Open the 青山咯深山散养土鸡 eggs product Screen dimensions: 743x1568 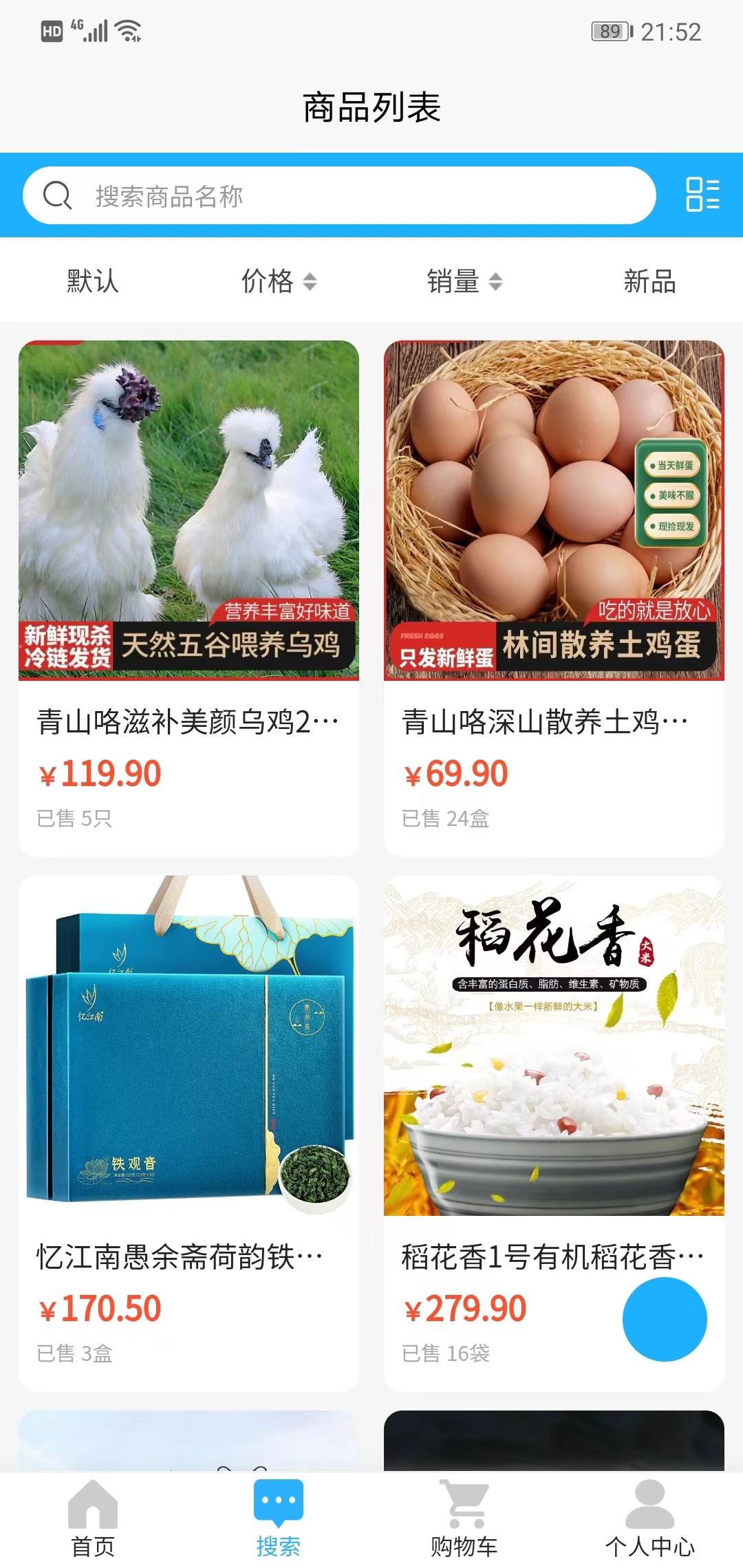554,597
